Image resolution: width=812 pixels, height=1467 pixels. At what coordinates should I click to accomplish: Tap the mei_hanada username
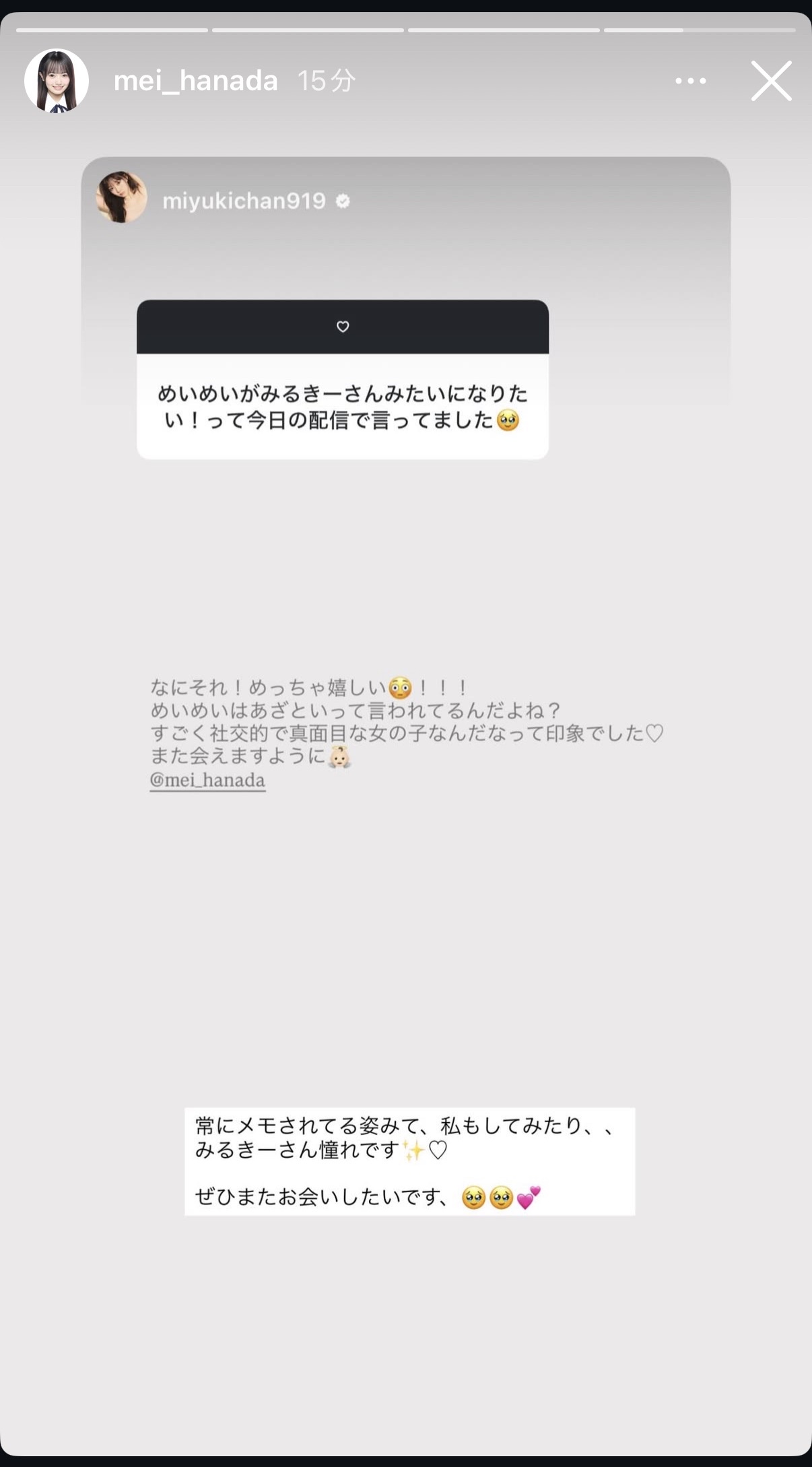tap(195, 81)
